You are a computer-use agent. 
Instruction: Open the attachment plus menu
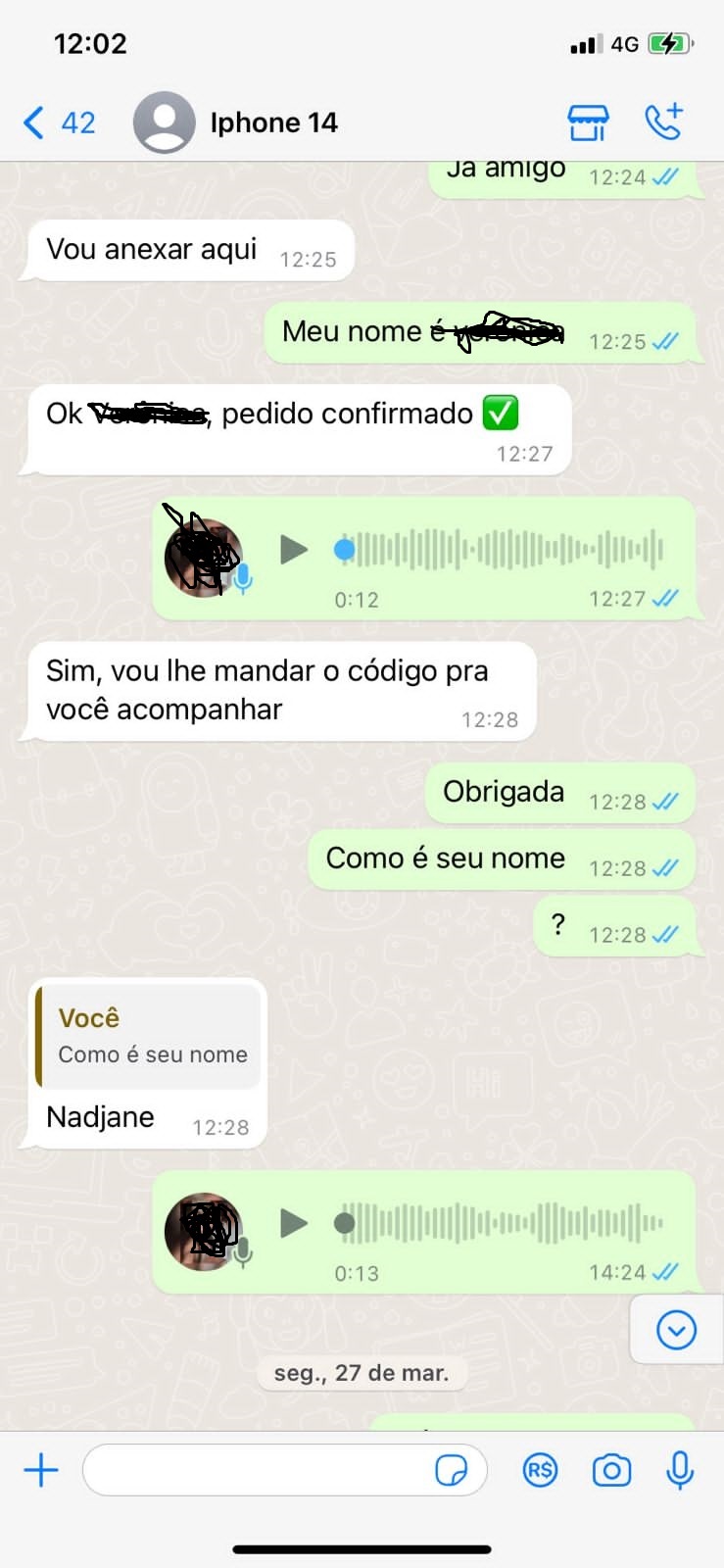(41, 1470)
